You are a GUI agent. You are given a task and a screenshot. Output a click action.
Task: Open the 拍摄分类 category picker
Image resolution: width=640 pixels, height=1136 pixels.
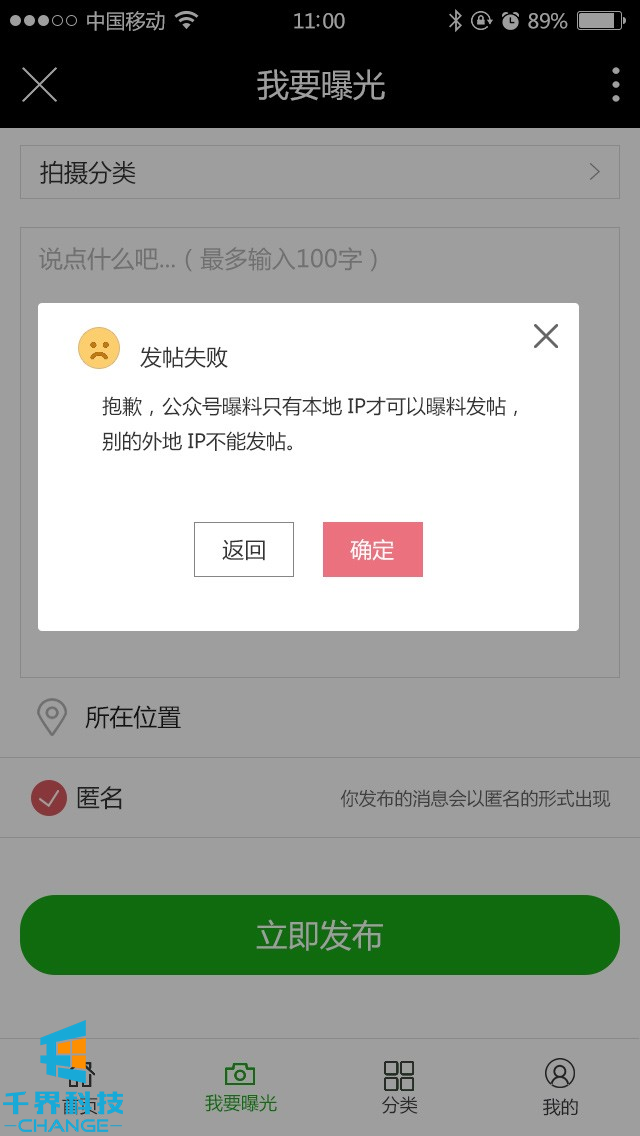pyautogui.click(x=320, y=172)
